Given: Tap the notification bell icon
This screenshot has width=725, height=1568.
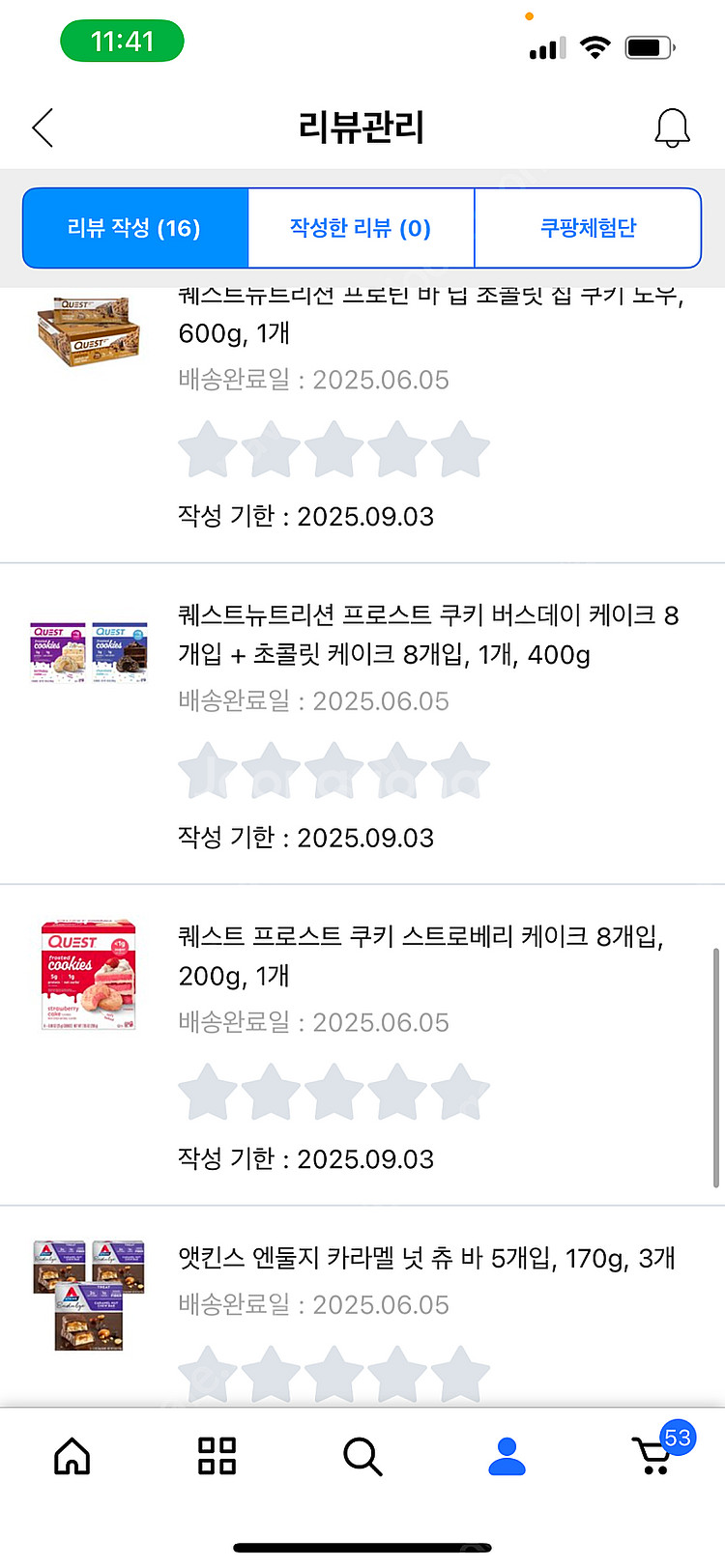Looking at the screenshot, I should coord(673,128).
